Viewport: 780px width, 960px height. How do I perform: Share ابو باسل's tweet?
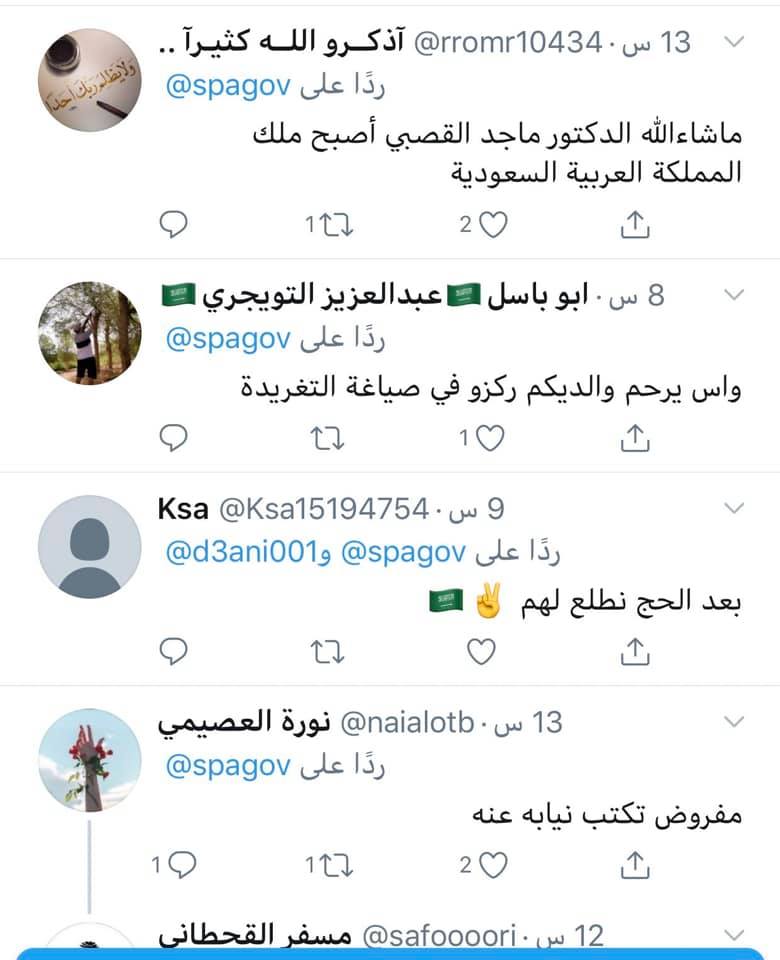[x=635, y=436]
